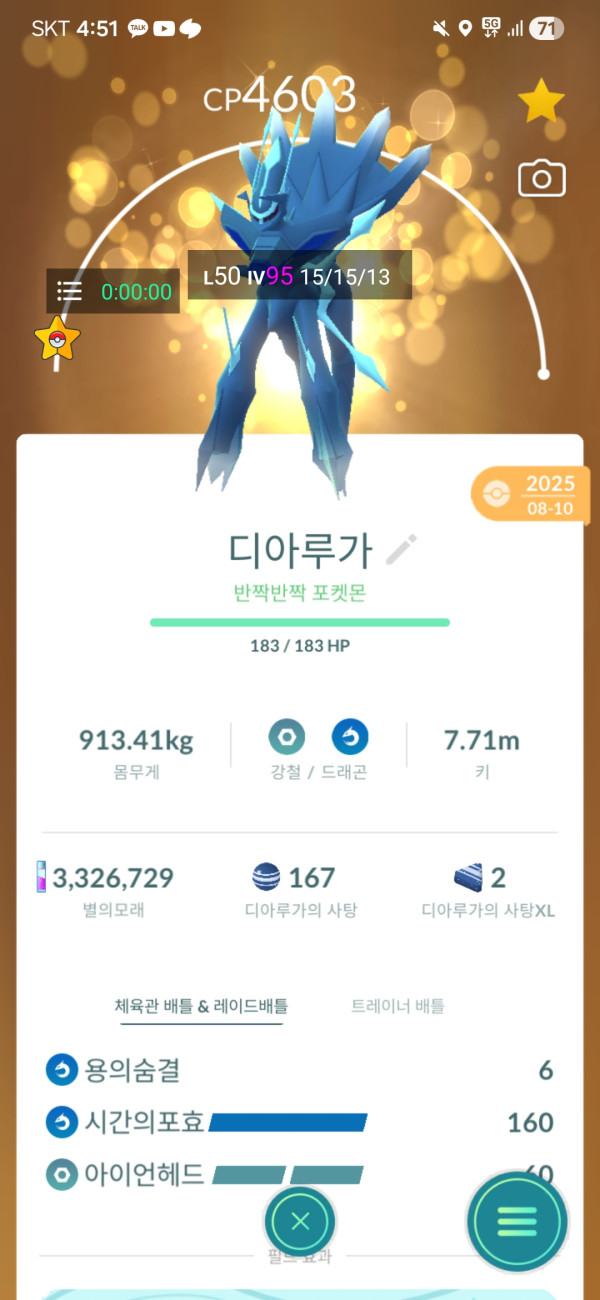Image resolution: width=600 pixels, height=1300 pixels.
Task: Open the IV overlay list menu icon
Action: pyautogui.click(x=69, y=291)
